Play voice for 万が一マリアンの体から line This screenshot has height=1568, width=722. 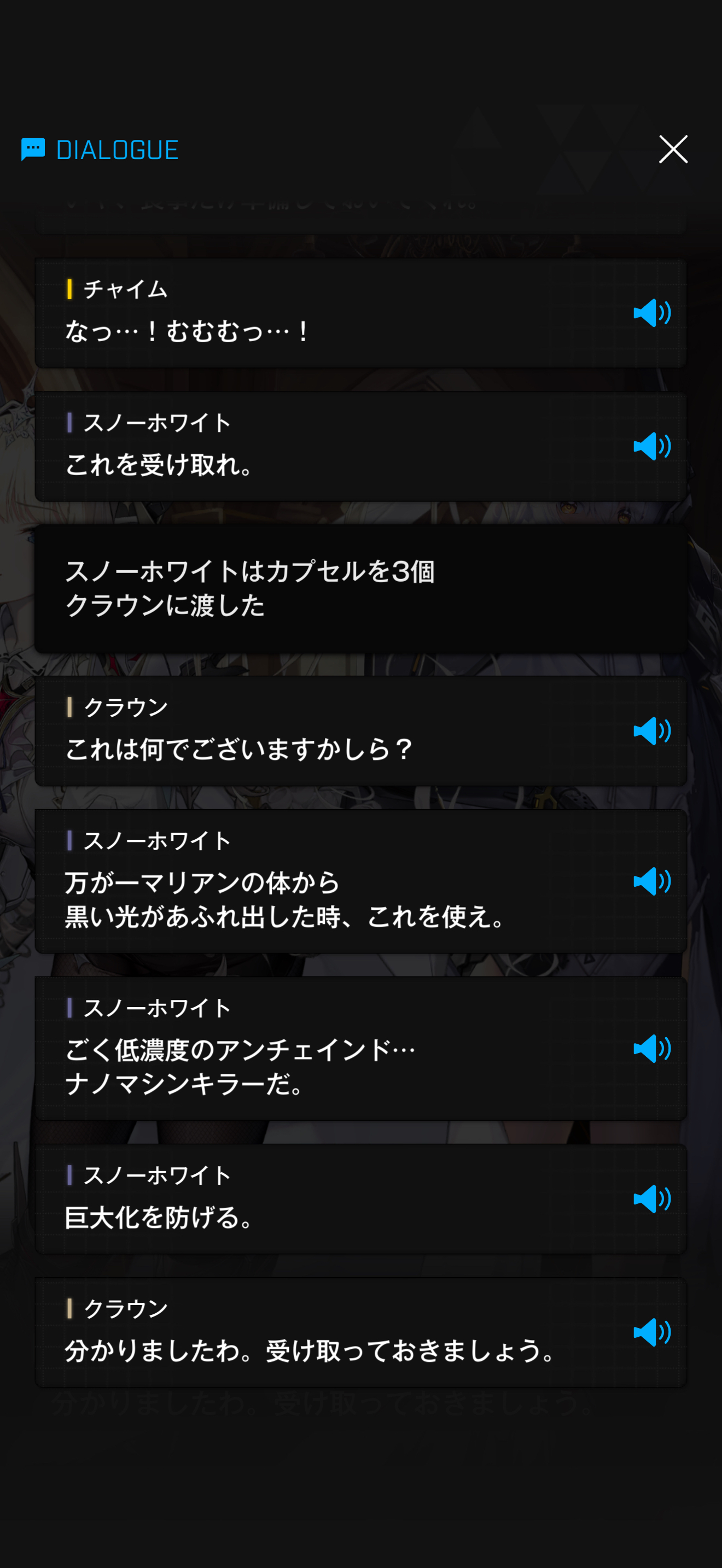[651, 881]
